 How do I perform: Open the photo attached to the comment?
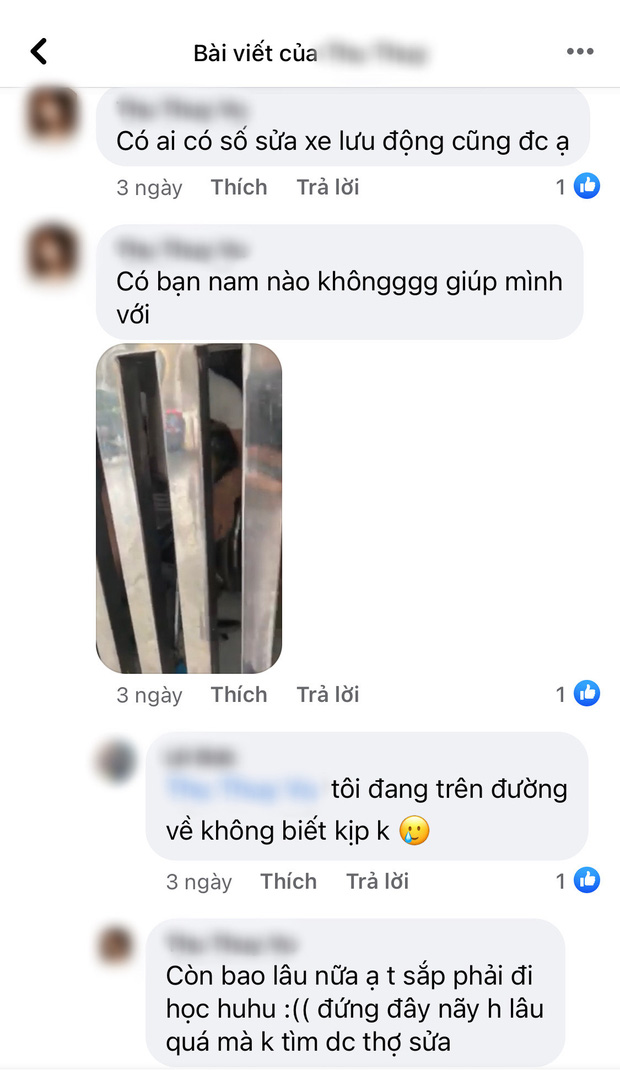click(189, 508)
